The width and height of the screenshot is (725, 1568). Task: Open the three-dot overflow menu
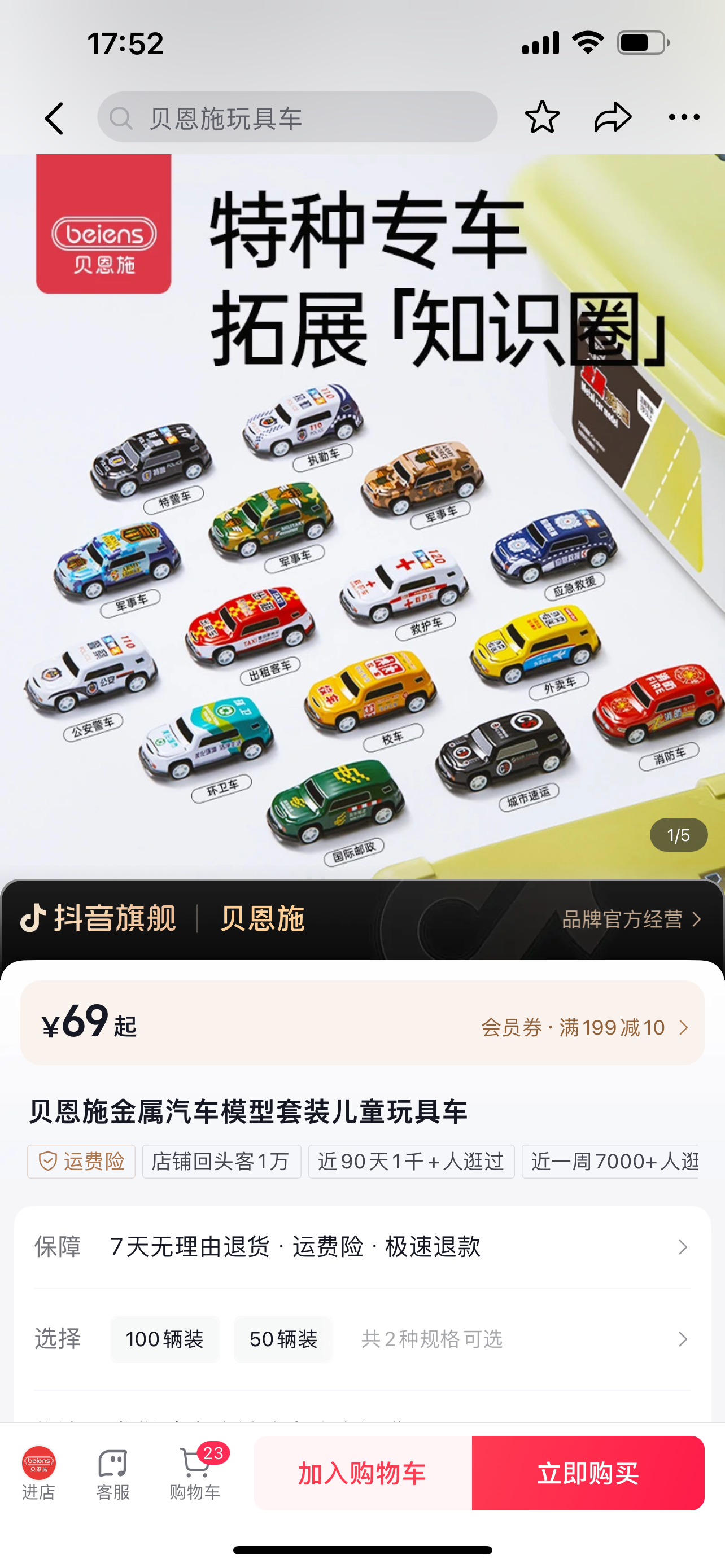point(684,117)
